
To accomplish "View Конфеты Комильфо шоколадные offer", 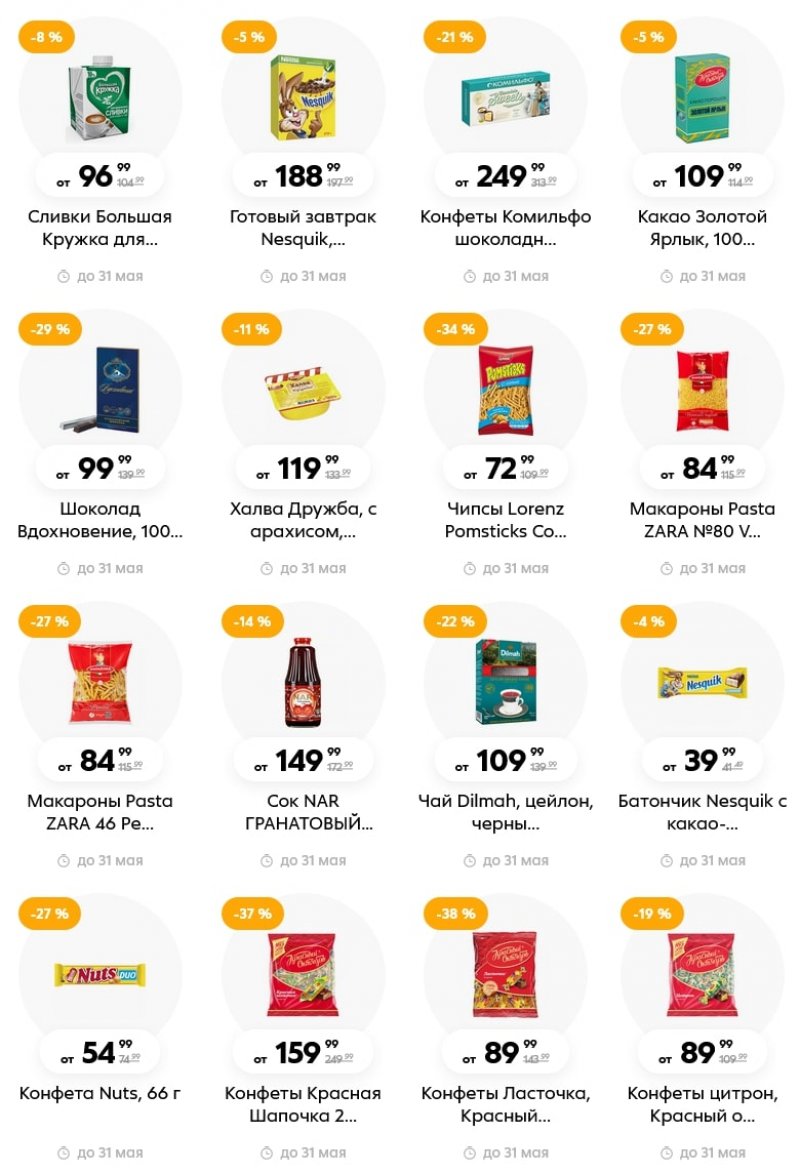I will (x=505, y=100).
